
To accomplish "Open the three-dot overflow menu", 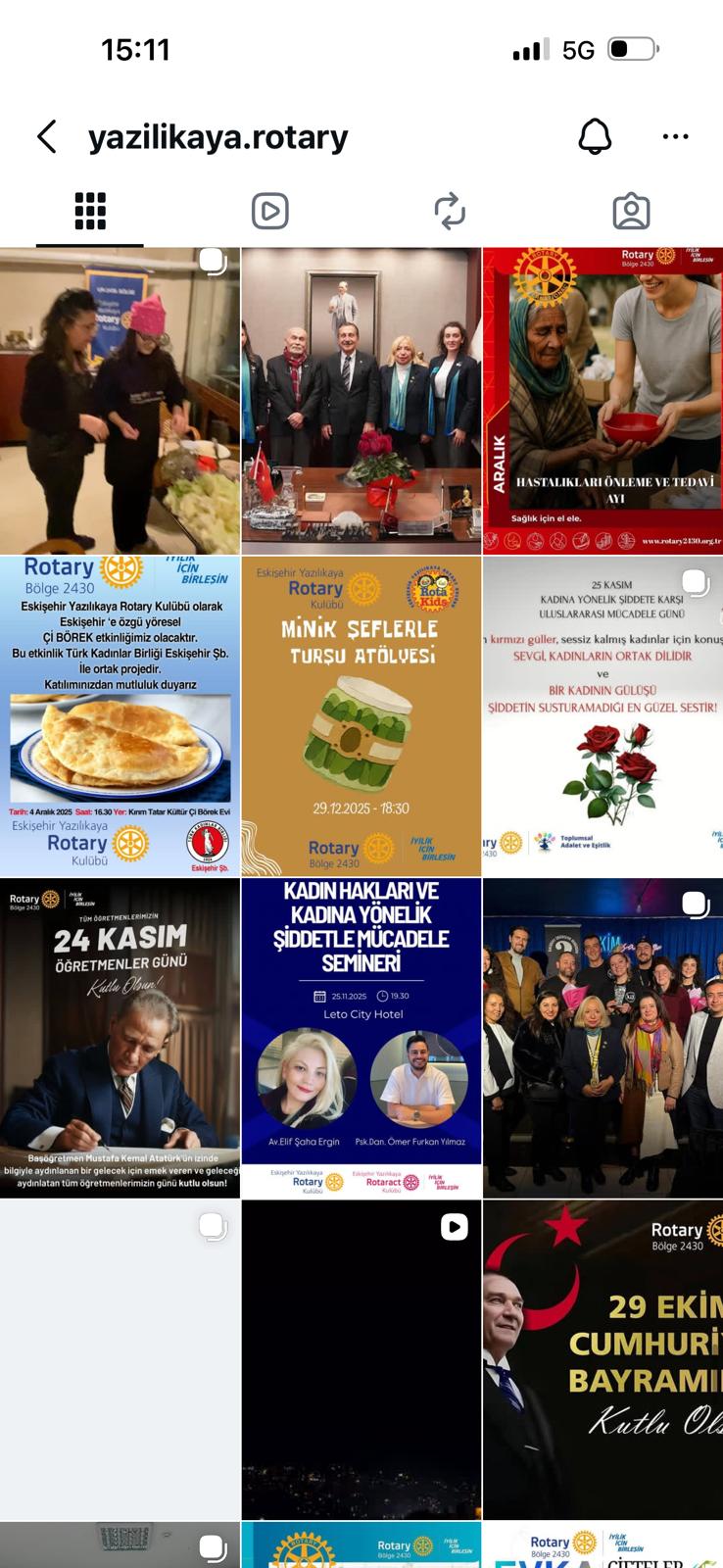I will click(x=675, y=137).
